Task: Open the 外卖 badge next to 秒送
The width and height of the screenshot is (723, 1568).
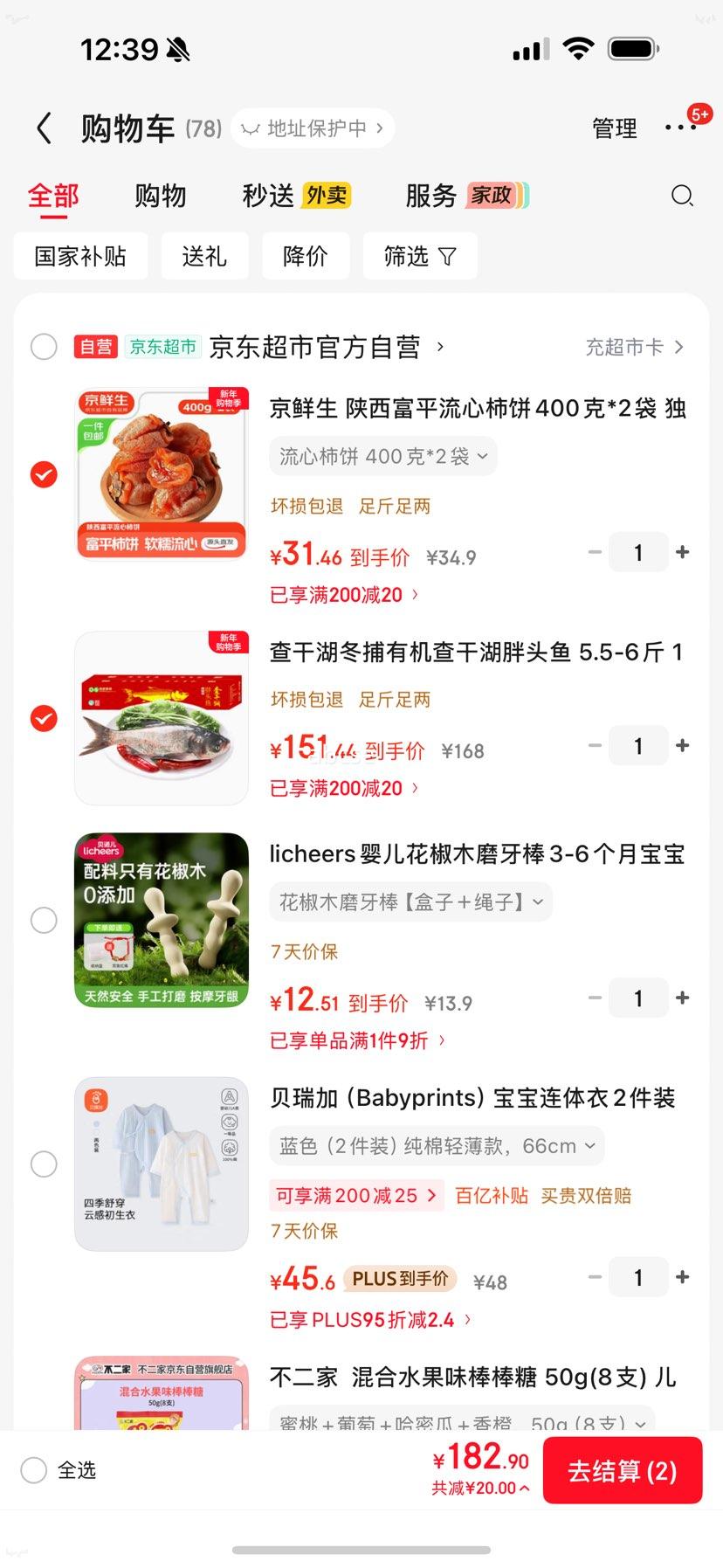Action: point(324,196)
